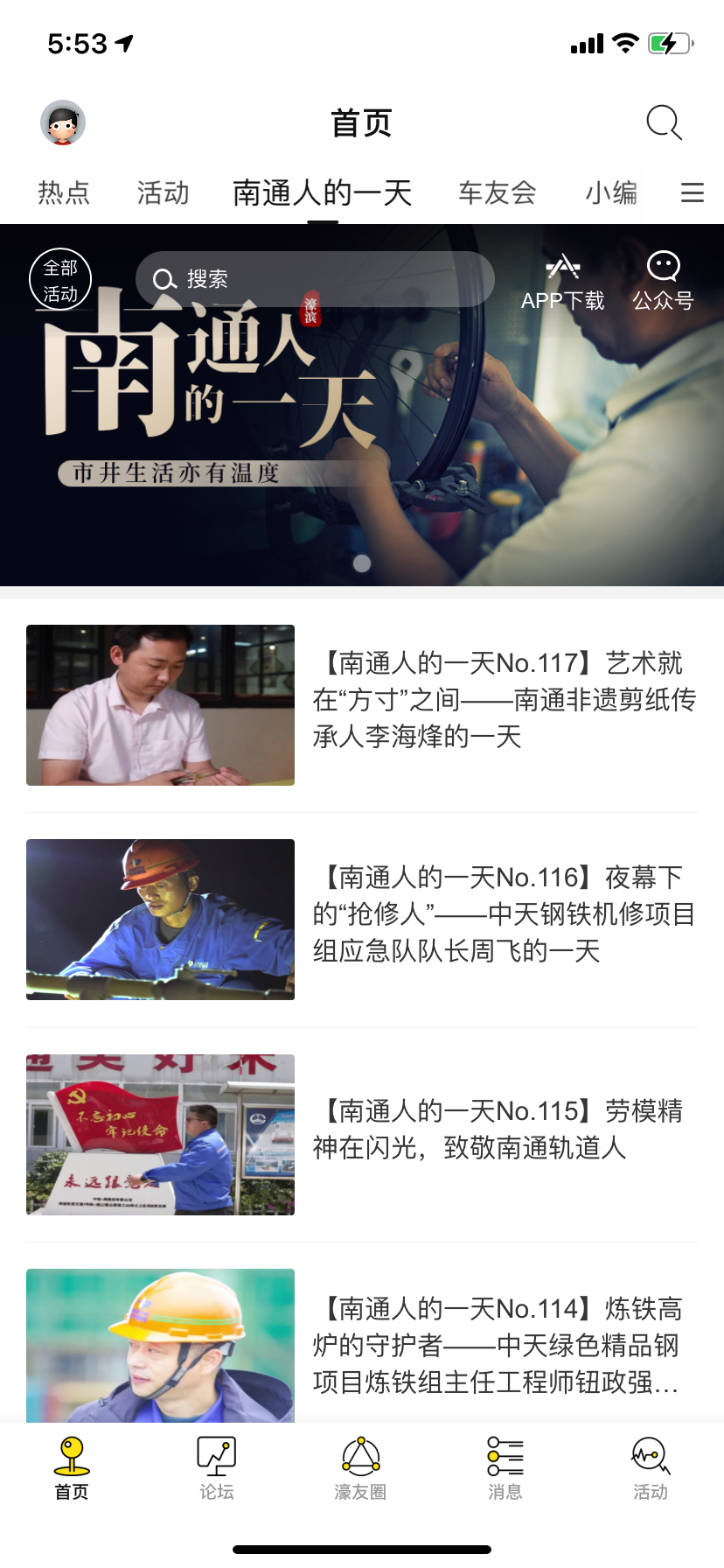
Task: Open the channel list menu icon
Action: (x=692, y=192)
